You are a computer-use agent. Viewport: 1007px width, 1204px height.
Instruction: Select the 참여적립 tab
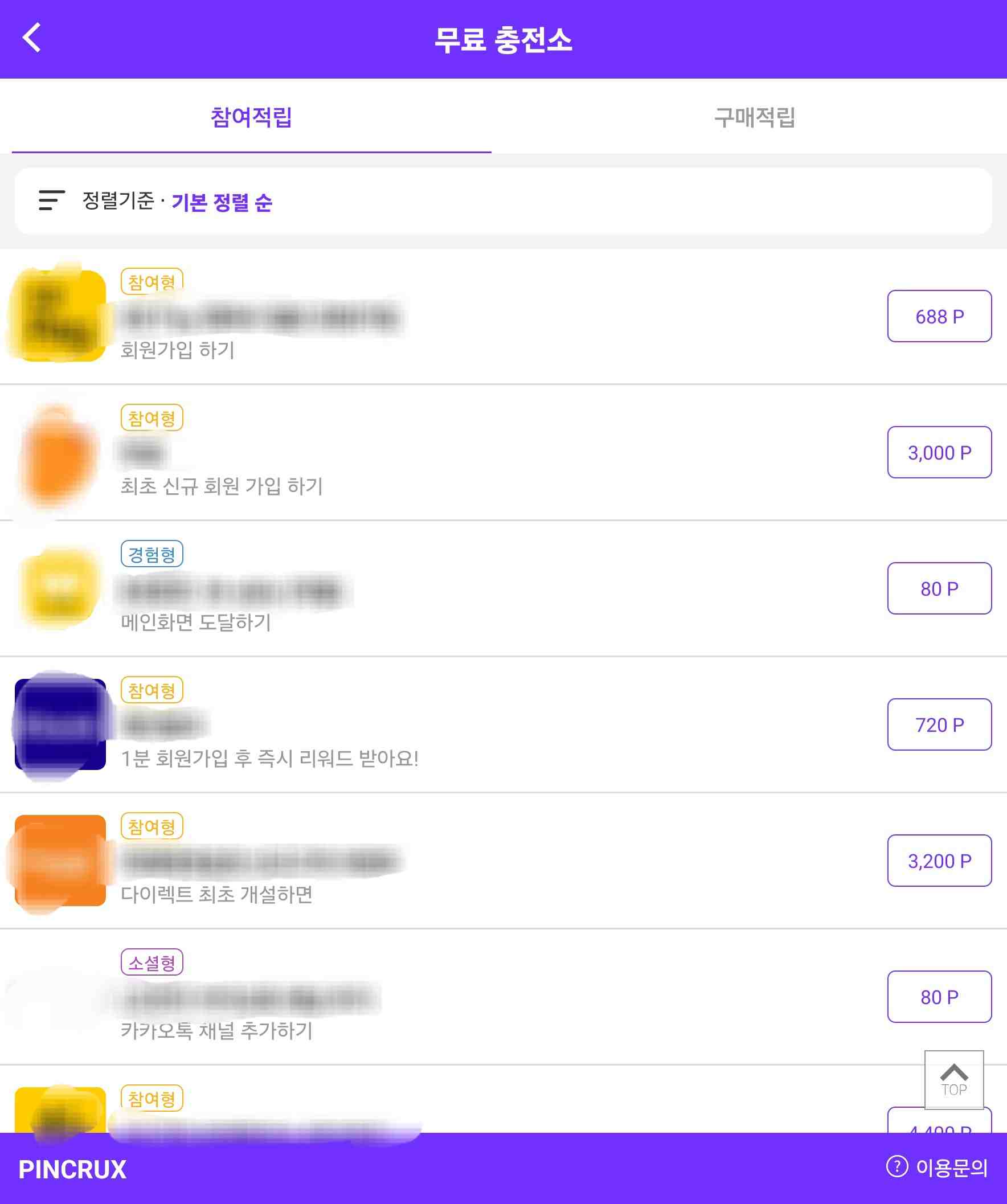(251, 117)
